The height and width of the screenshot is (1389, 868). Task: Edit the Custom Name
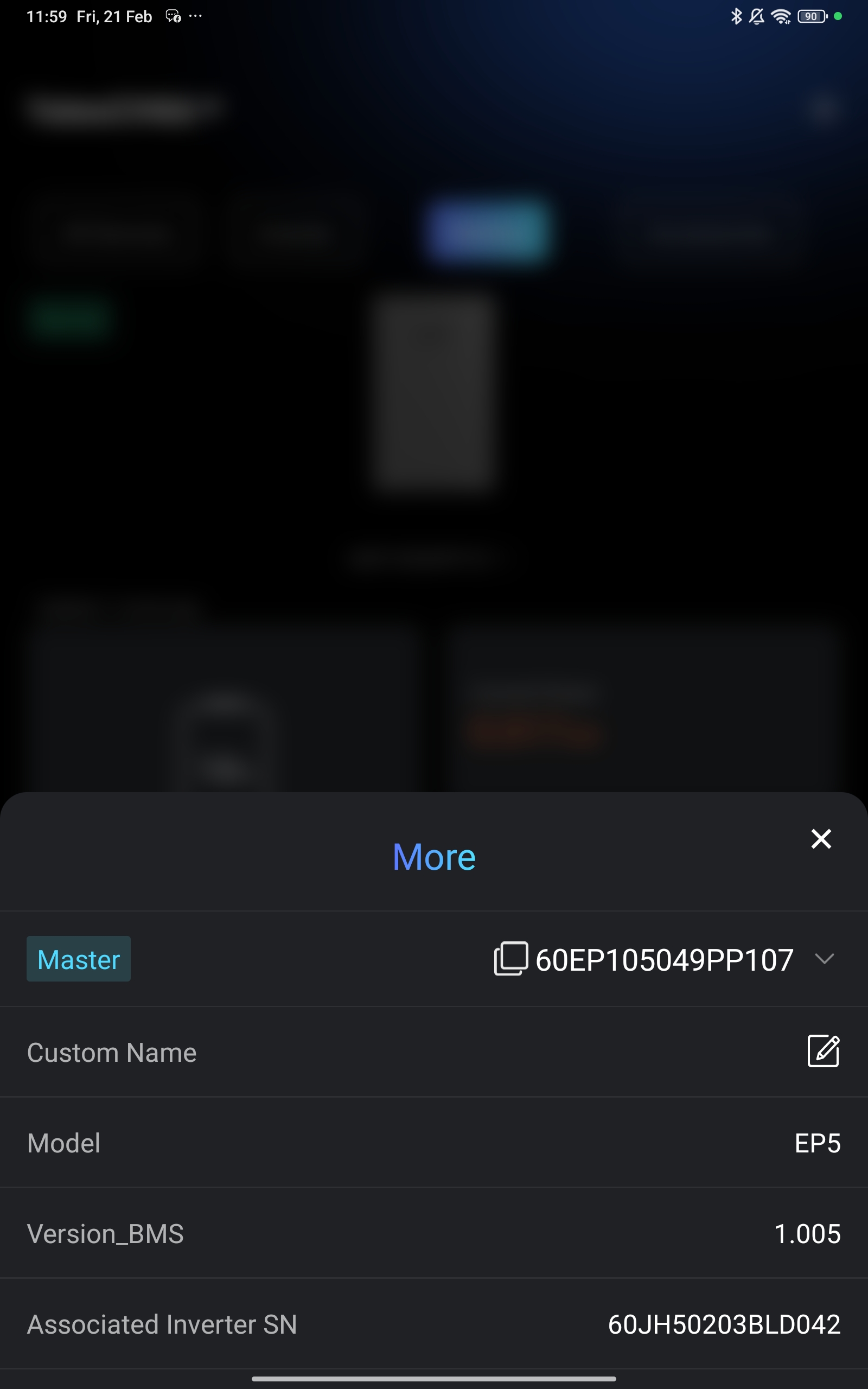click(823, 1052)
